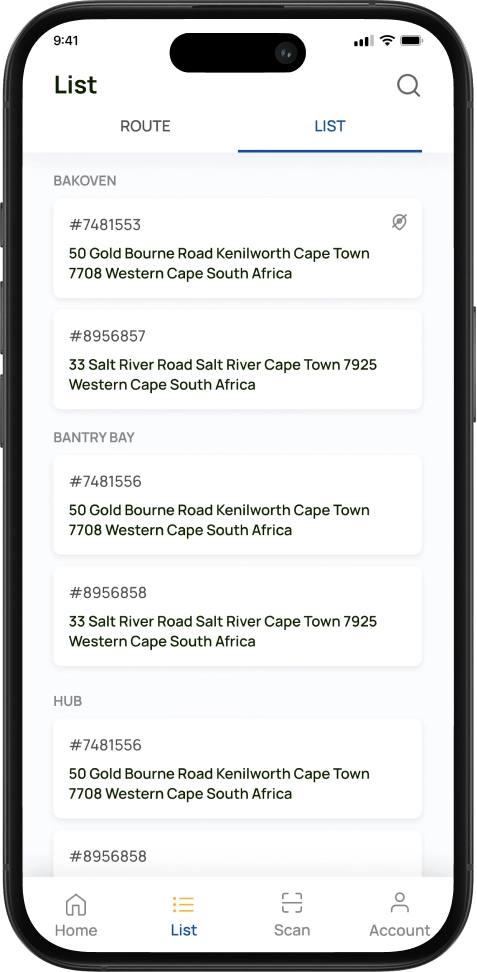Open parcel #8956858 card under Bantry Bay
This screenshot has width=477, height=972.
[x=238, y=616]
